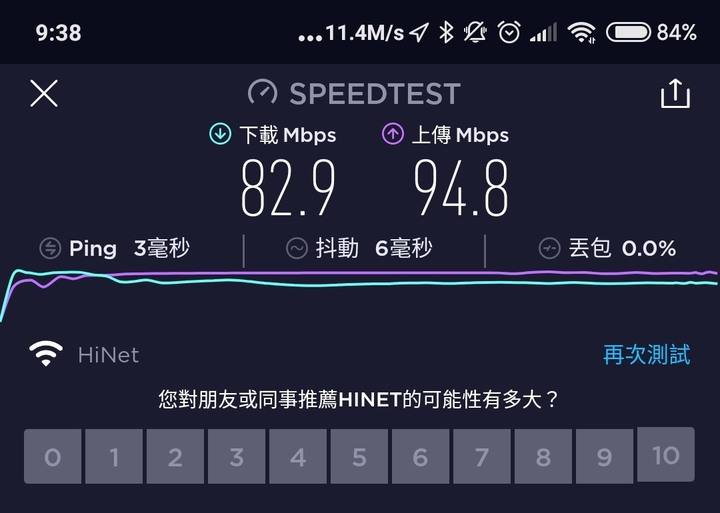Share the speed test result

675,94
